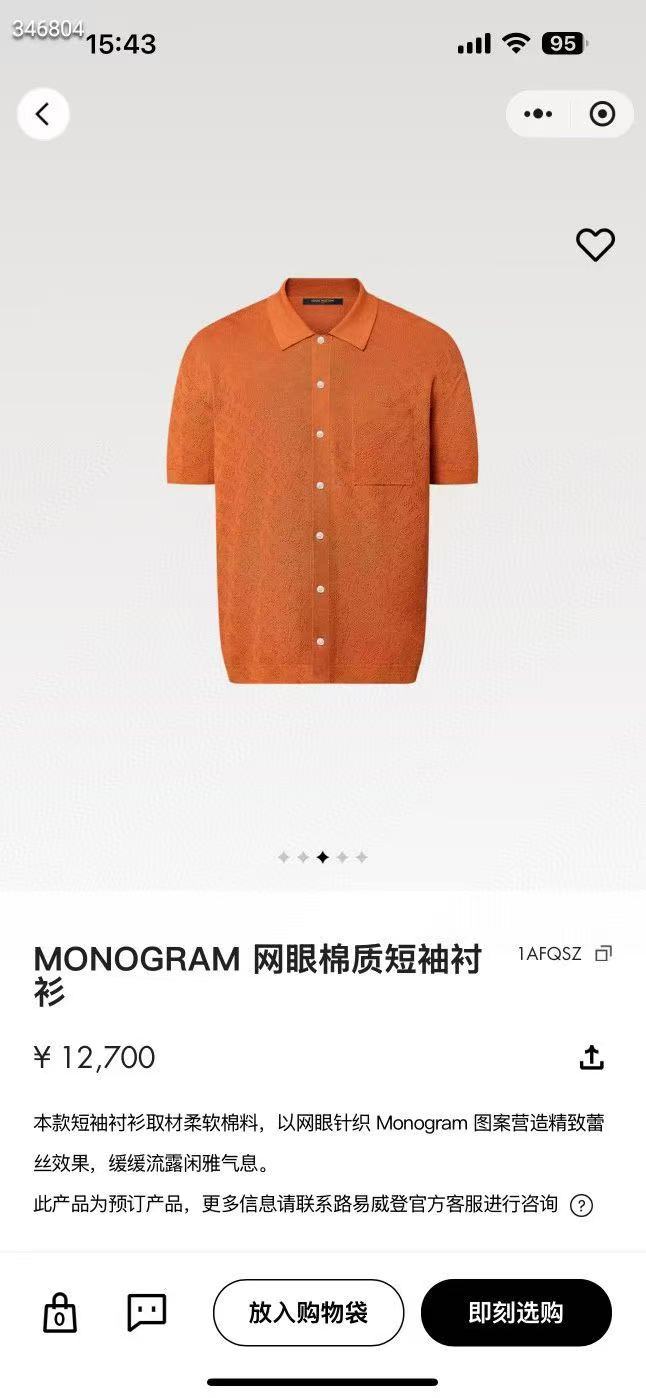646x1398 pixels.
Task: Chat with customer service
Action: (x=146, y=1312)
